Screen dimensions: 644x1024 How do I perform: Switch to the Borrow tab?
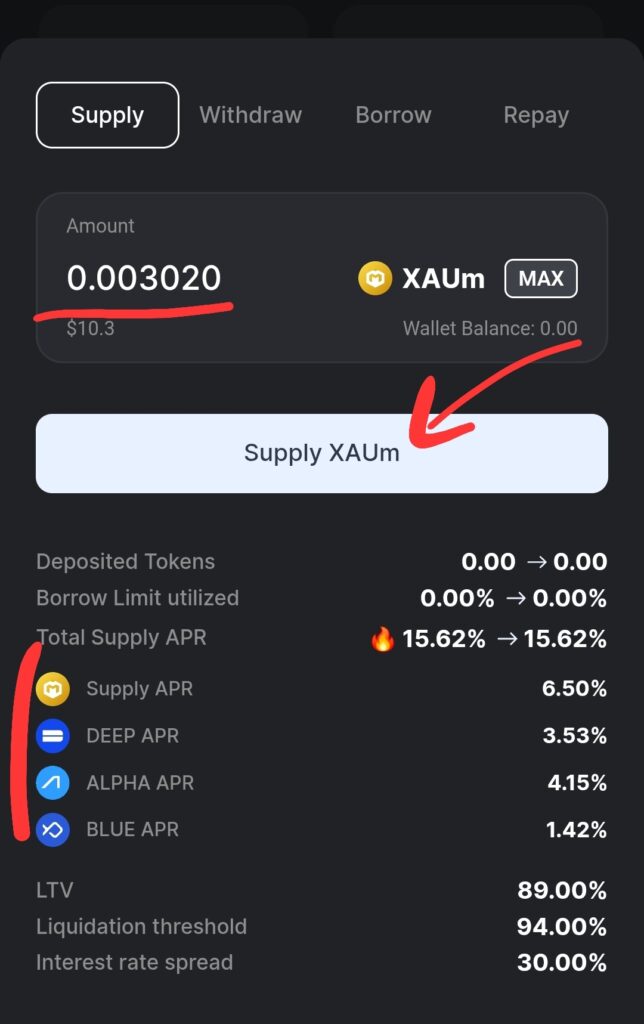[x=393, y=115]
